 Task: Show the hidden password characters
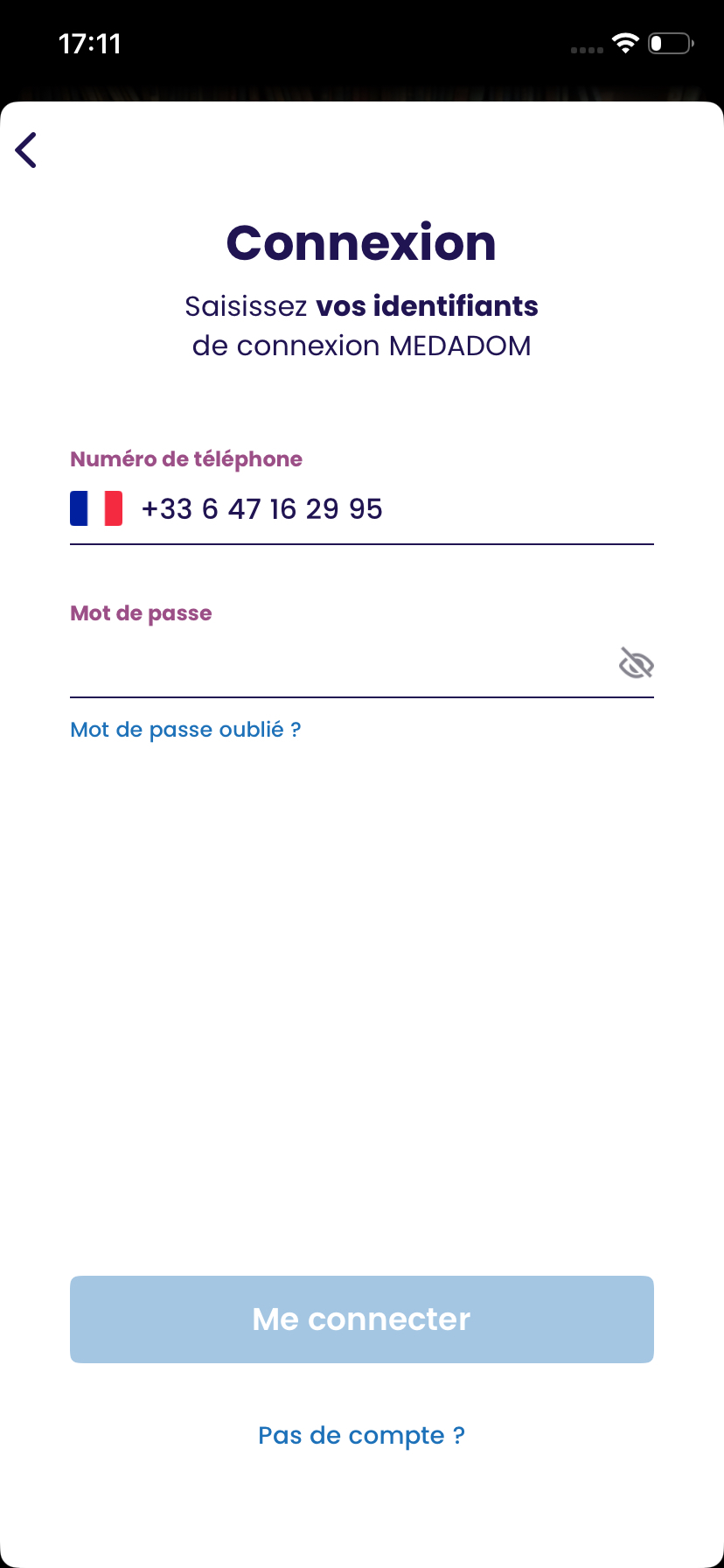click(x=635, y=662)
